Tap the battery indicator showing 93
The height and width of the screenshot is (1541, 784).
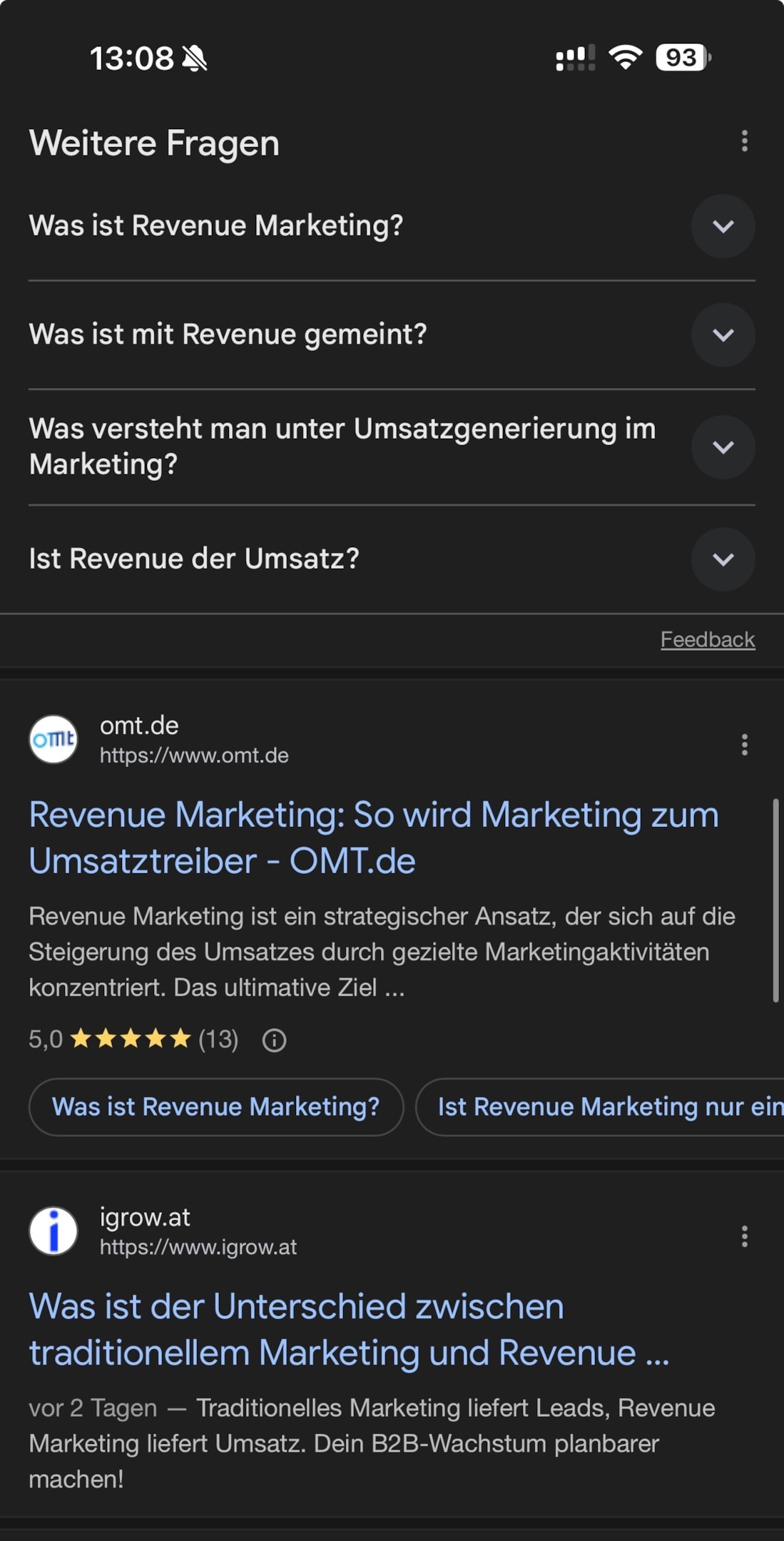tap(680, 60)
